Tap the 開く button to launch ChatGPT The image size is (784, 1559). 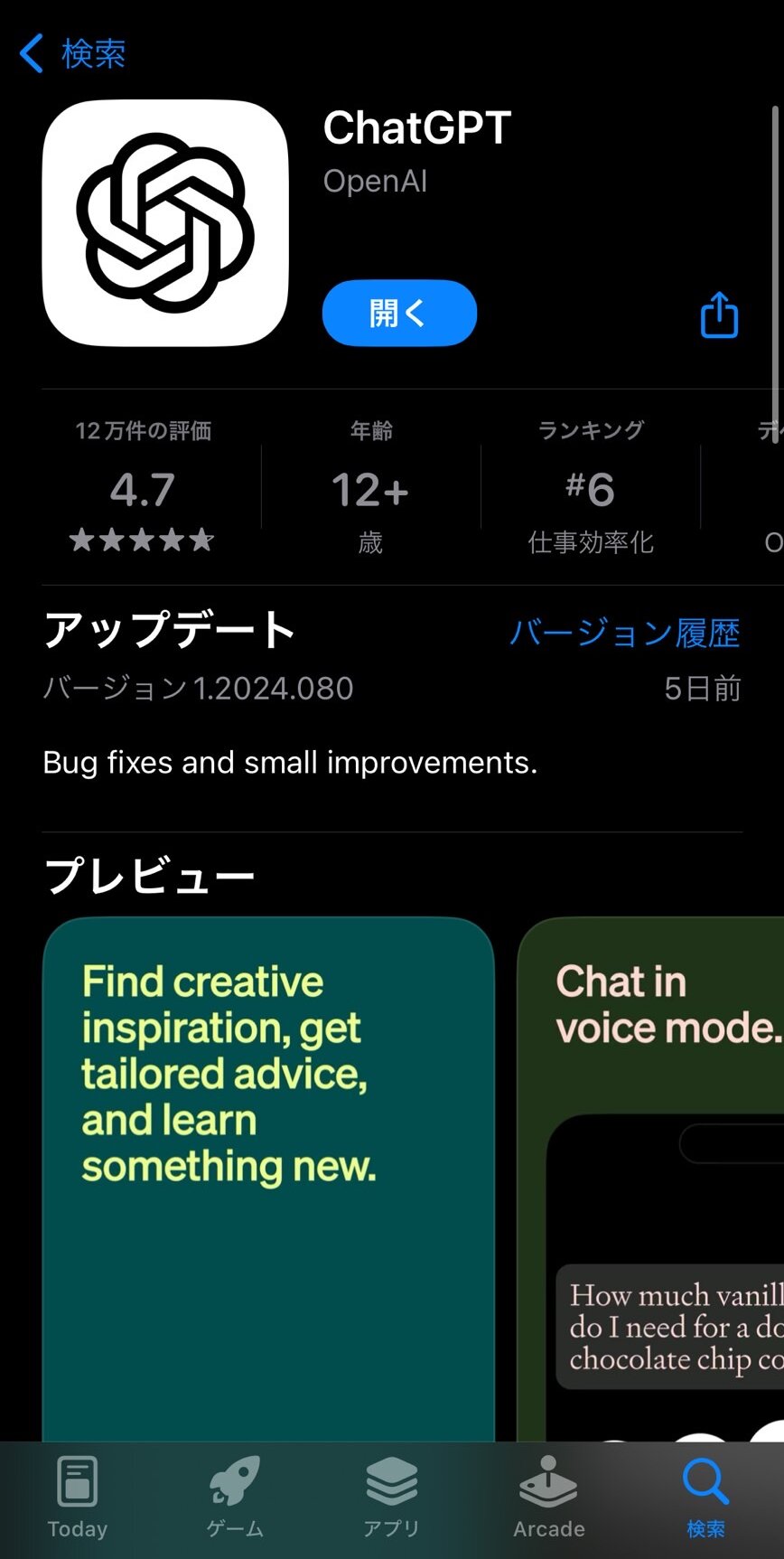(399, 313)
